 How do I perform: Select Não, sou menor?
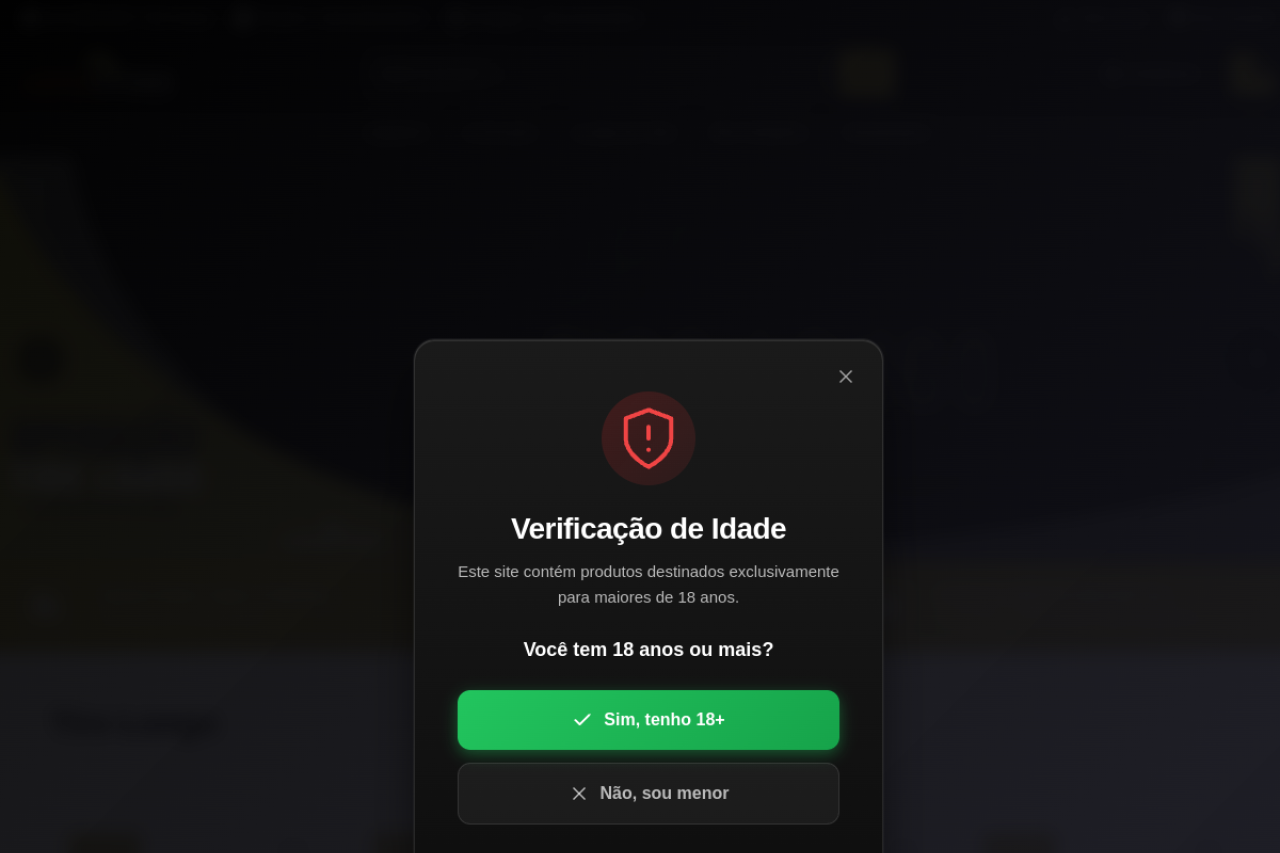pyautogui.click(x=648, y=794)
